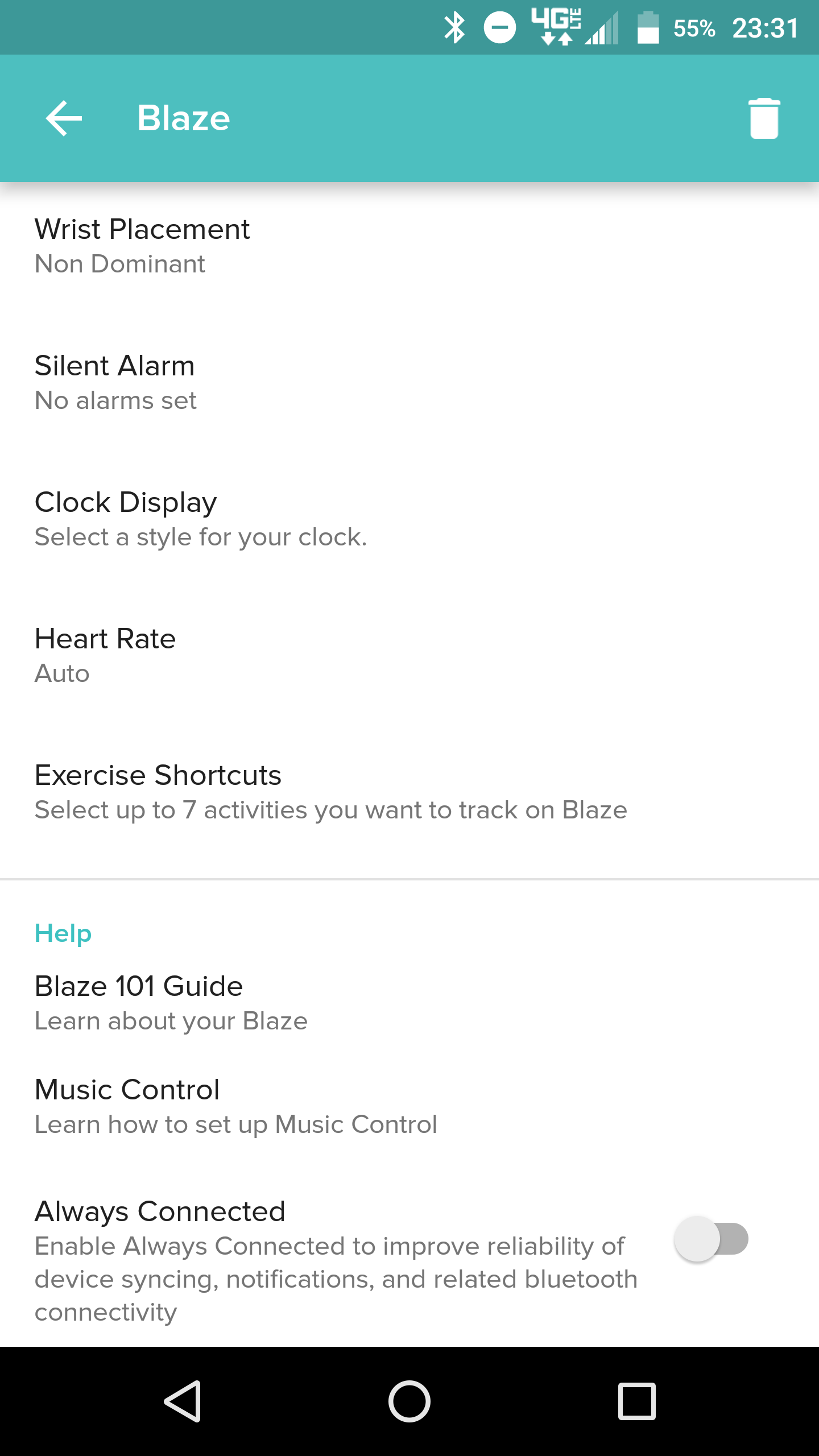Screen dimensions: 819x1456
Task: Open the Blaze 101 Guide
Action: 171,1003
